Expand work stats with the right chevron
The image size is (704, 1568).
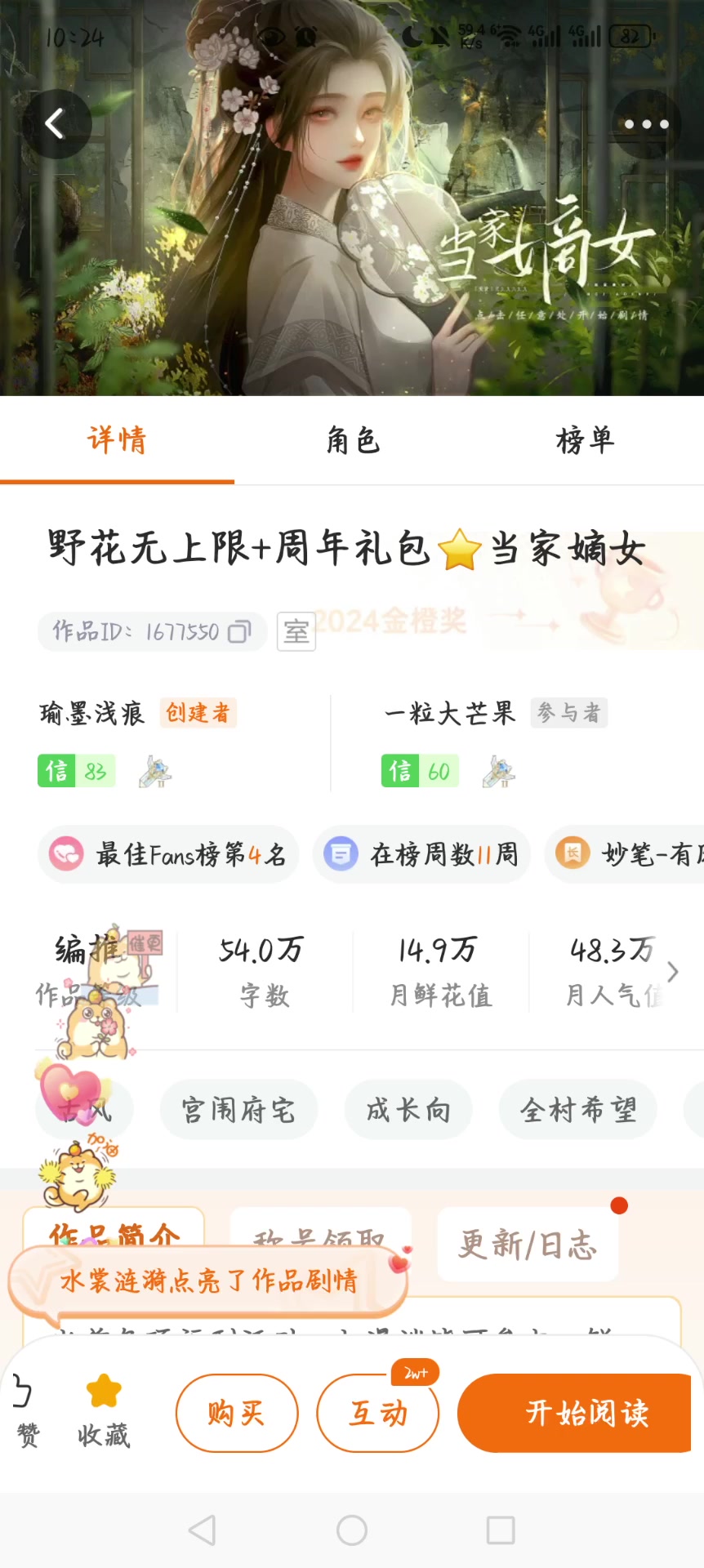pyautogui.click(x=672, y=972)
